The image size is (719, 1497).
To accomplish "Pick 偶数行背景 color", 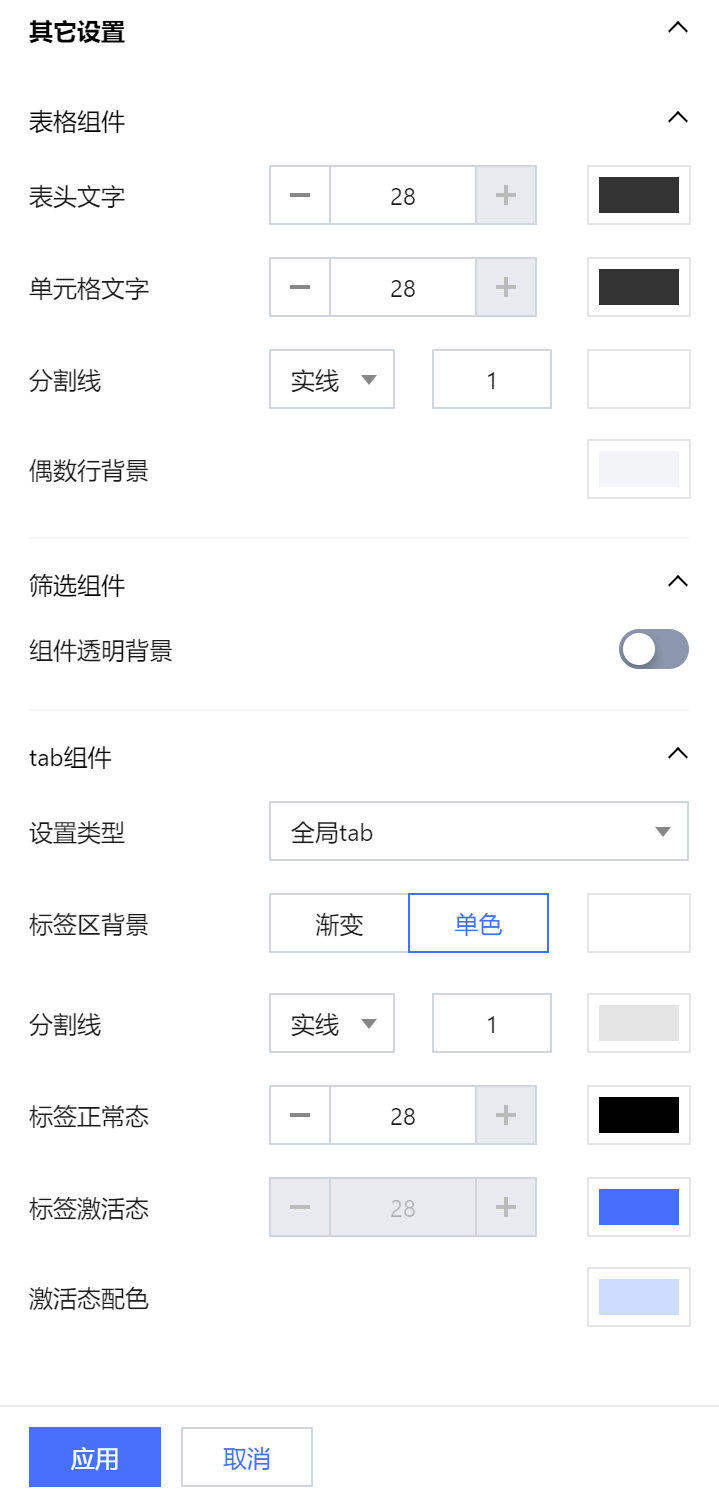I will tap(638, 469).
